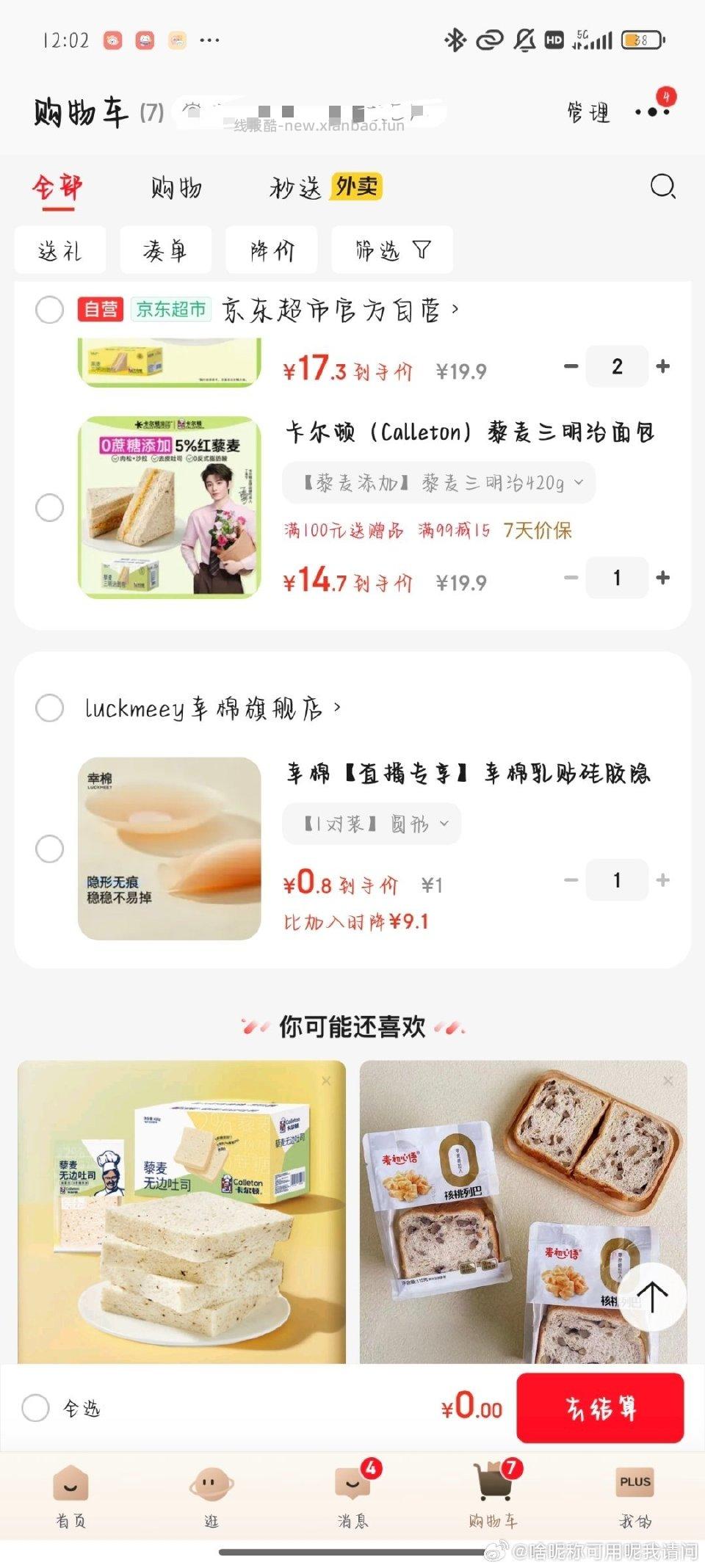The width and height of the screenshot is (705, 1568).
Task: Tap the back-to-top arrow button
Action: pyautogui.click(x=652, y=1298)
